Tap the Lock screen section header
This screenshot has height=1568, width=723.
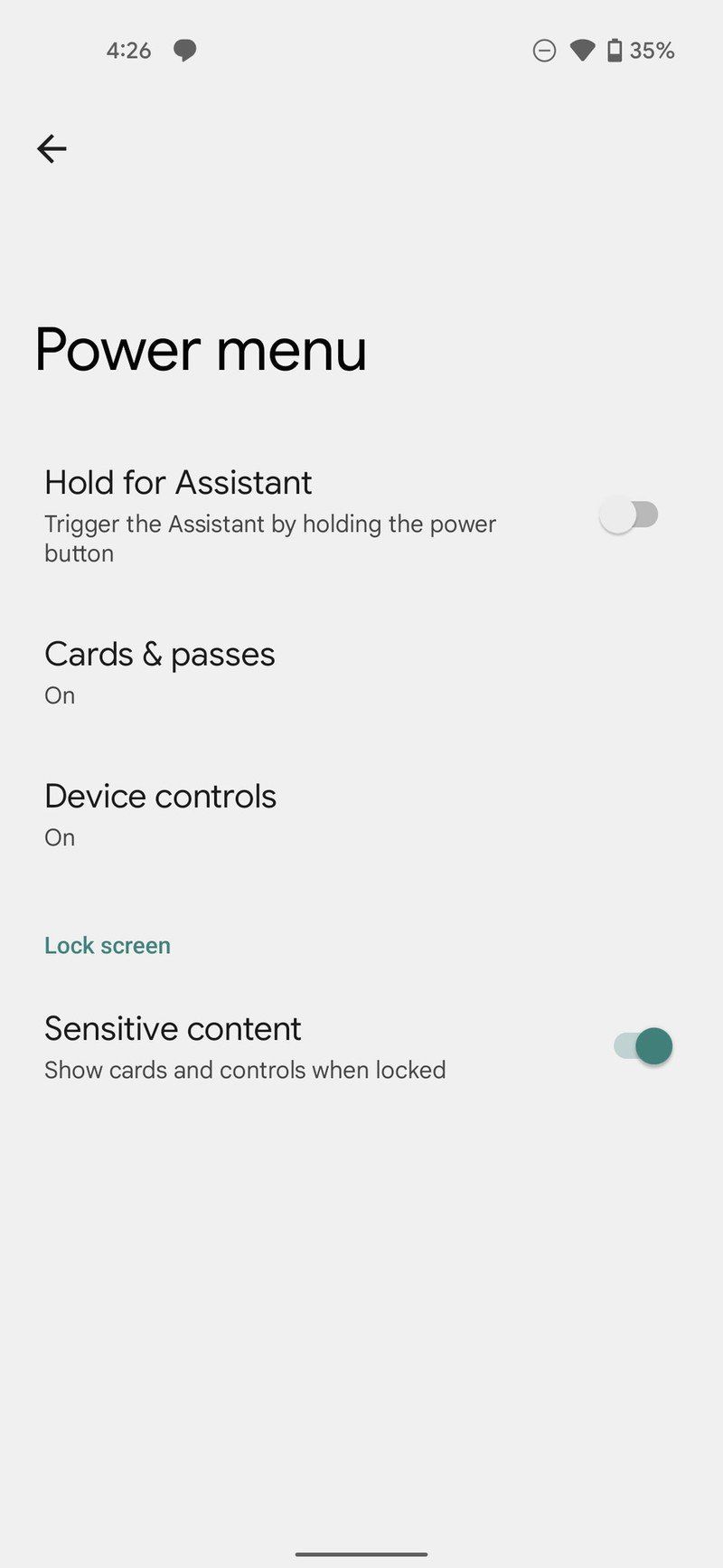(x=108, y=945)
